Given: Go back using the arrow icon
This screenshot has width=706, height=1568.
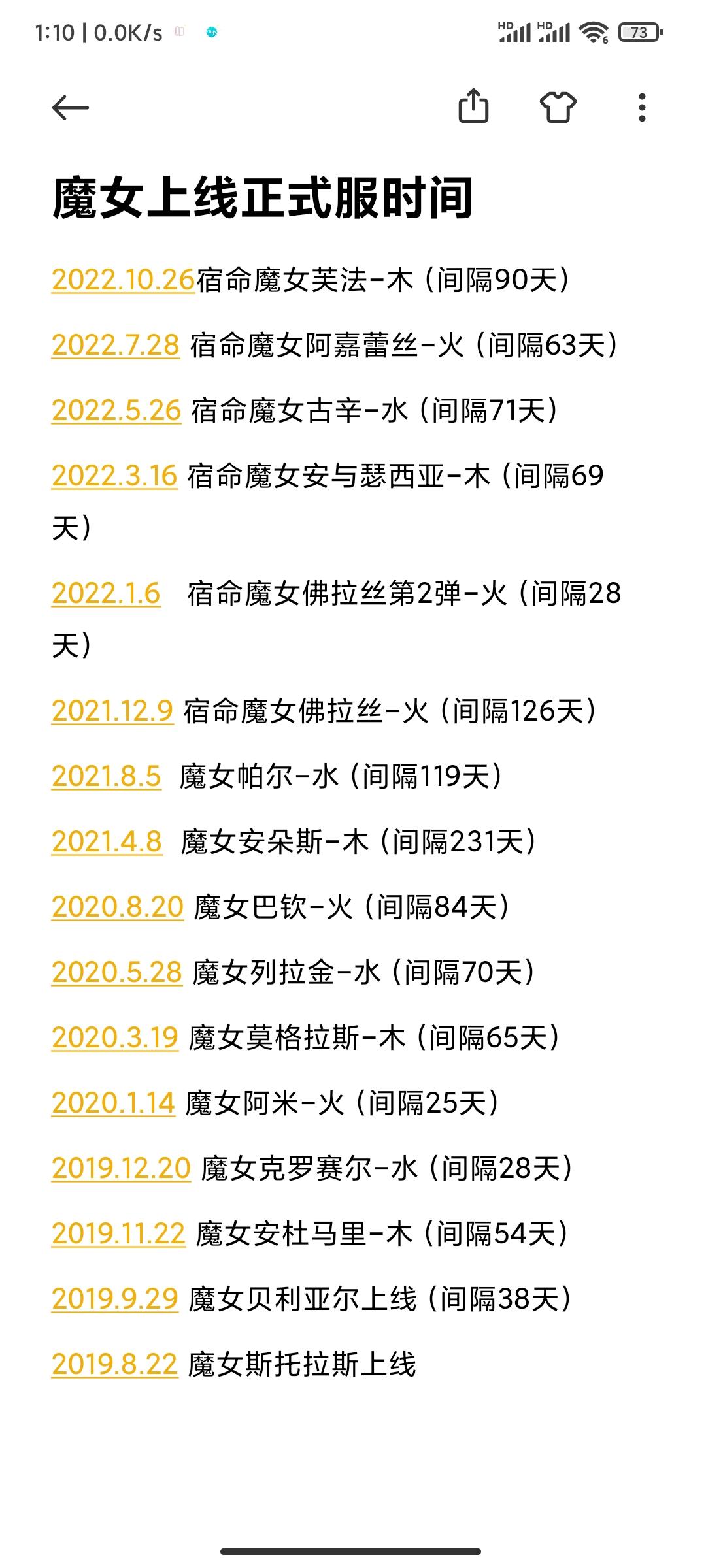Looking at the screenshot, I should coord(70,107).
